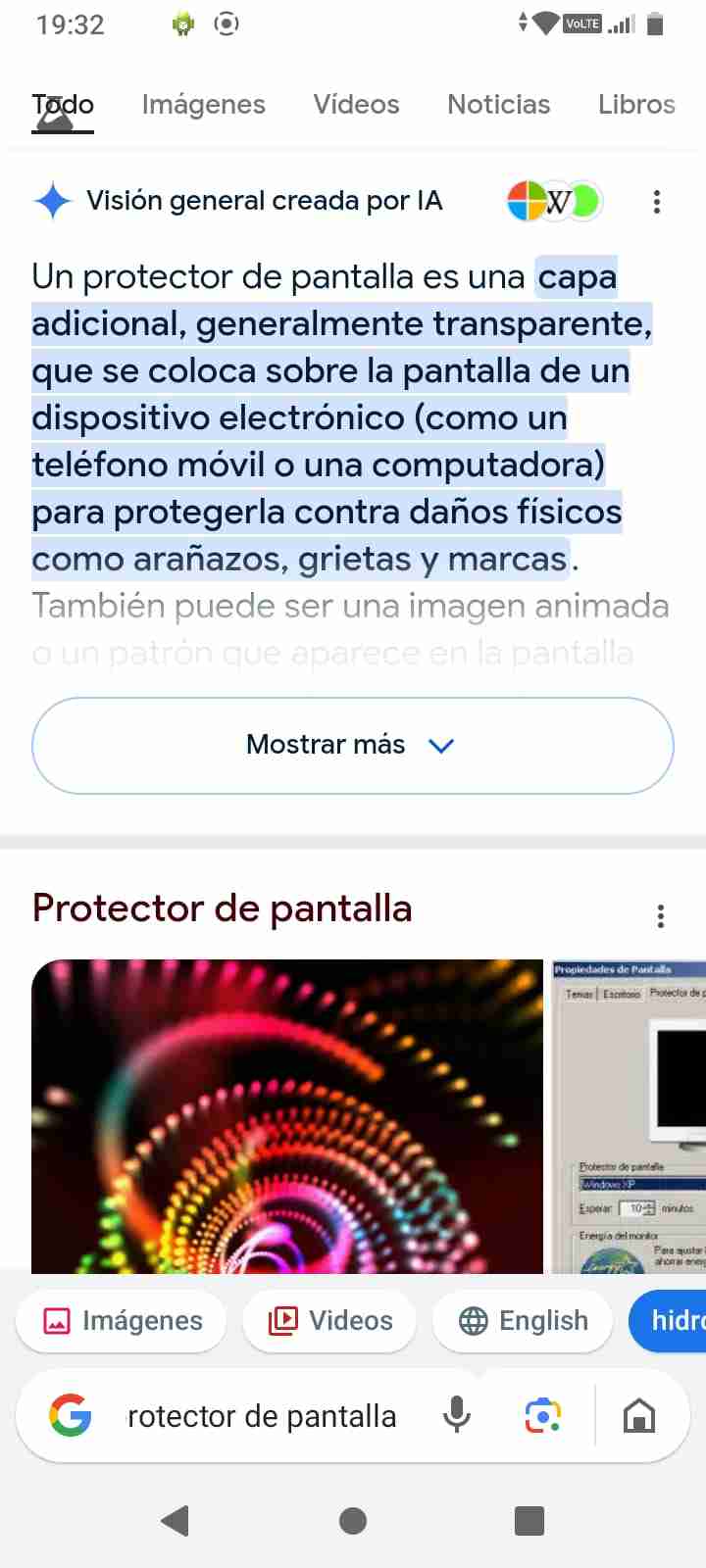The image size is (706, 1568).
Task: Select the Libros tab
Action: 636,104
